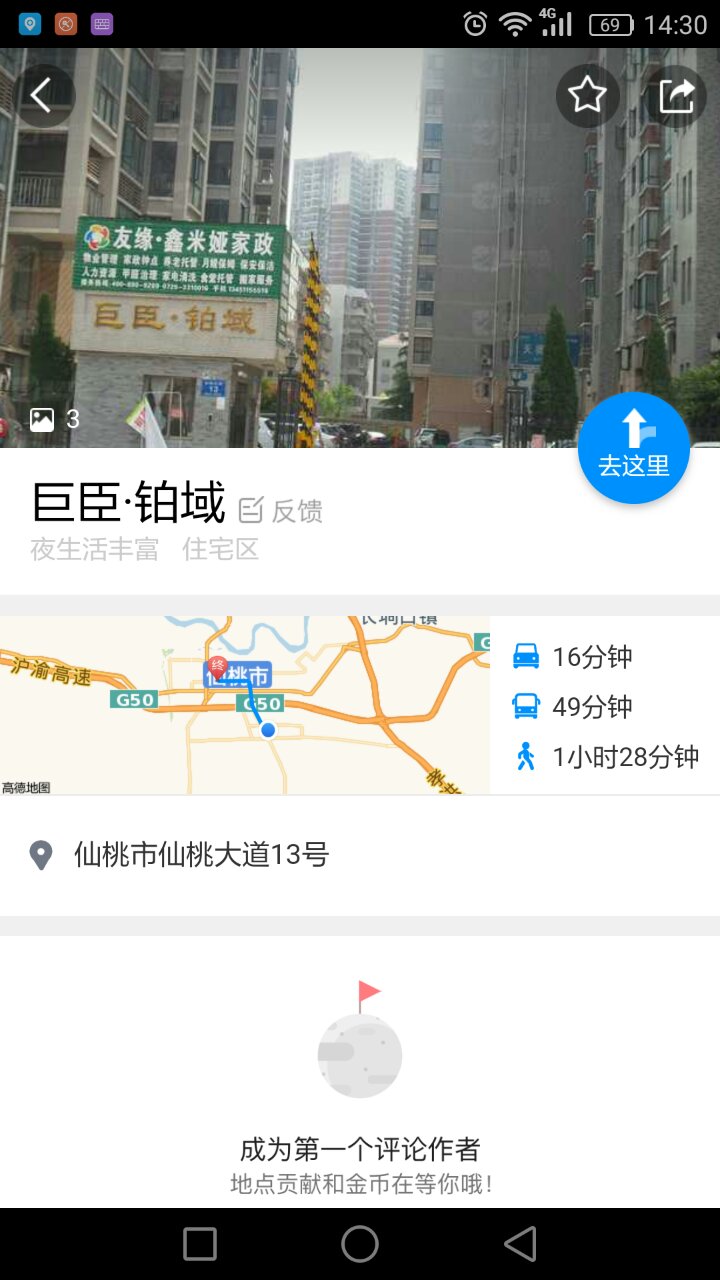Select the walking route icon
The image size is (720, 1280).
(528, 757)
